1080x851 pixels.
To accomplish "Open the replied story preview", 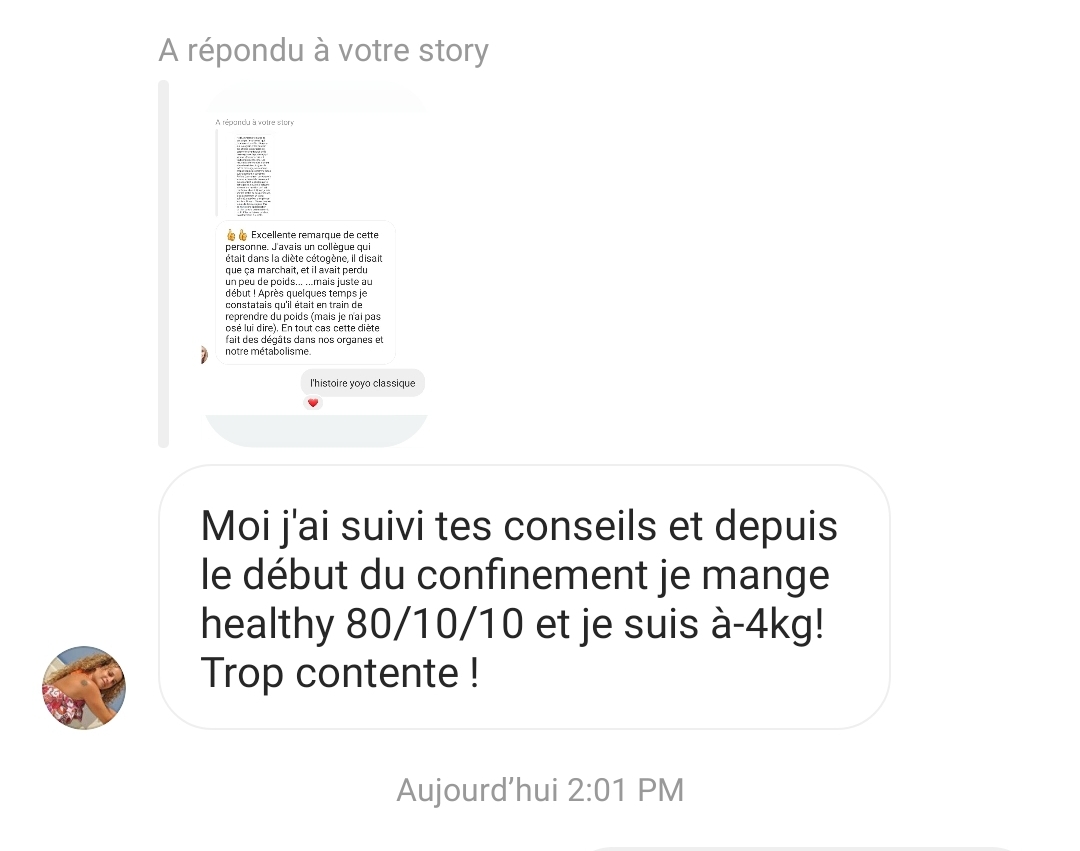I will [315, 267].
